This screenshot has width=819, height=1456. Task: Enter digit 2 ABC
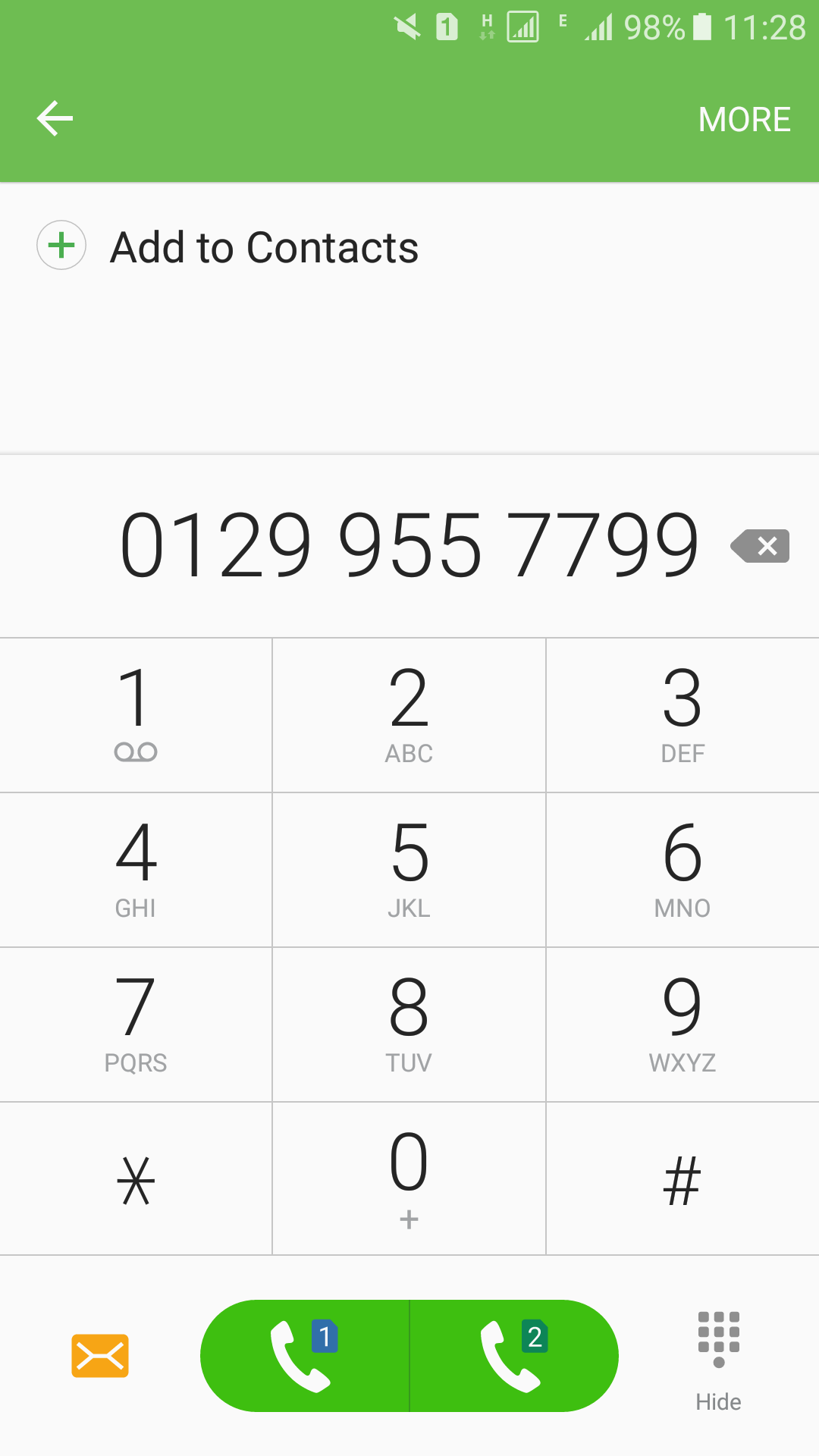pos(409,714)
